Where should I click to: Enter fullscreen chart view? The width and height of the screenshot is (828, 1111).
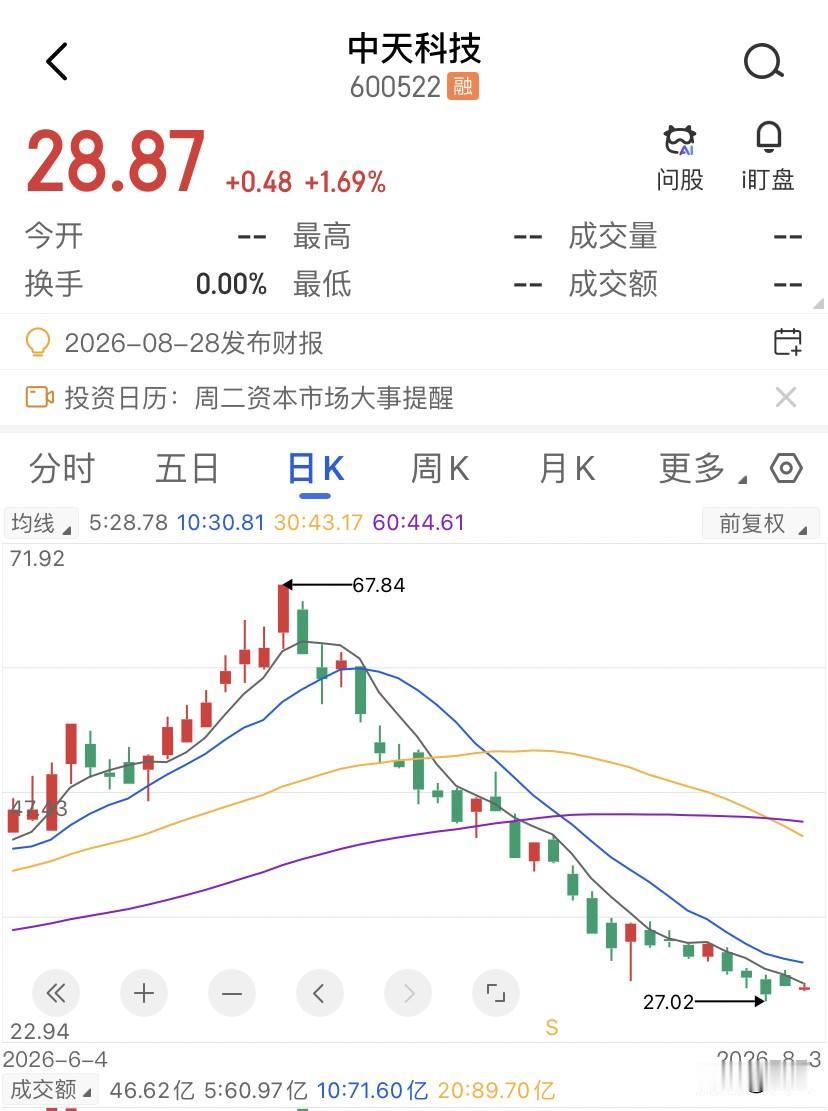coord(495,993)
